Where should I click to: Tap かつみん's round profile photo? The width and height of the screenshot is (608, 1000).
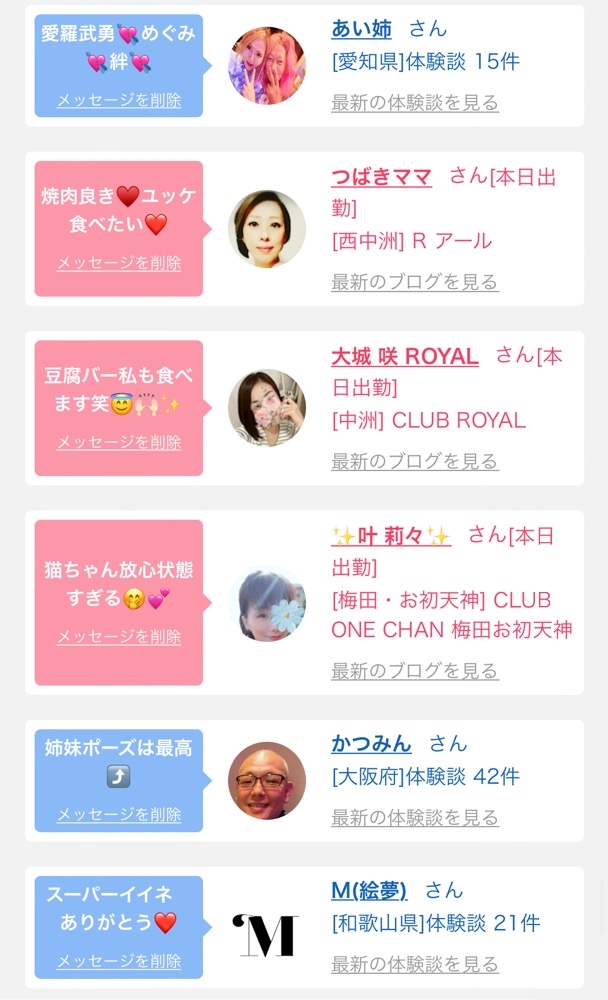pyautogui.click(x=267, y=780)
